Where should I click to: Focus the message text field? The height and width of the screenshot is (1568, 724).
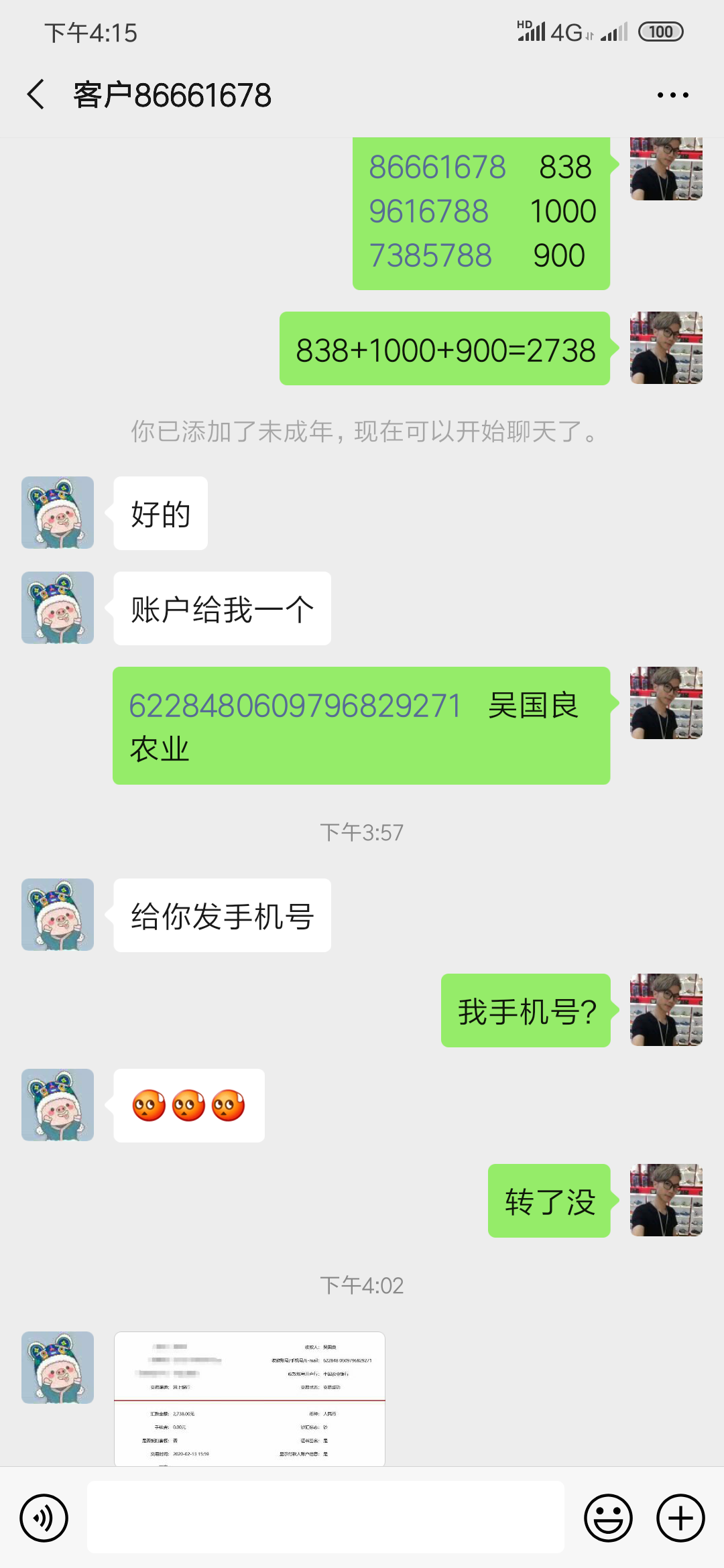pyautogui.click(x=326, y=1518)
